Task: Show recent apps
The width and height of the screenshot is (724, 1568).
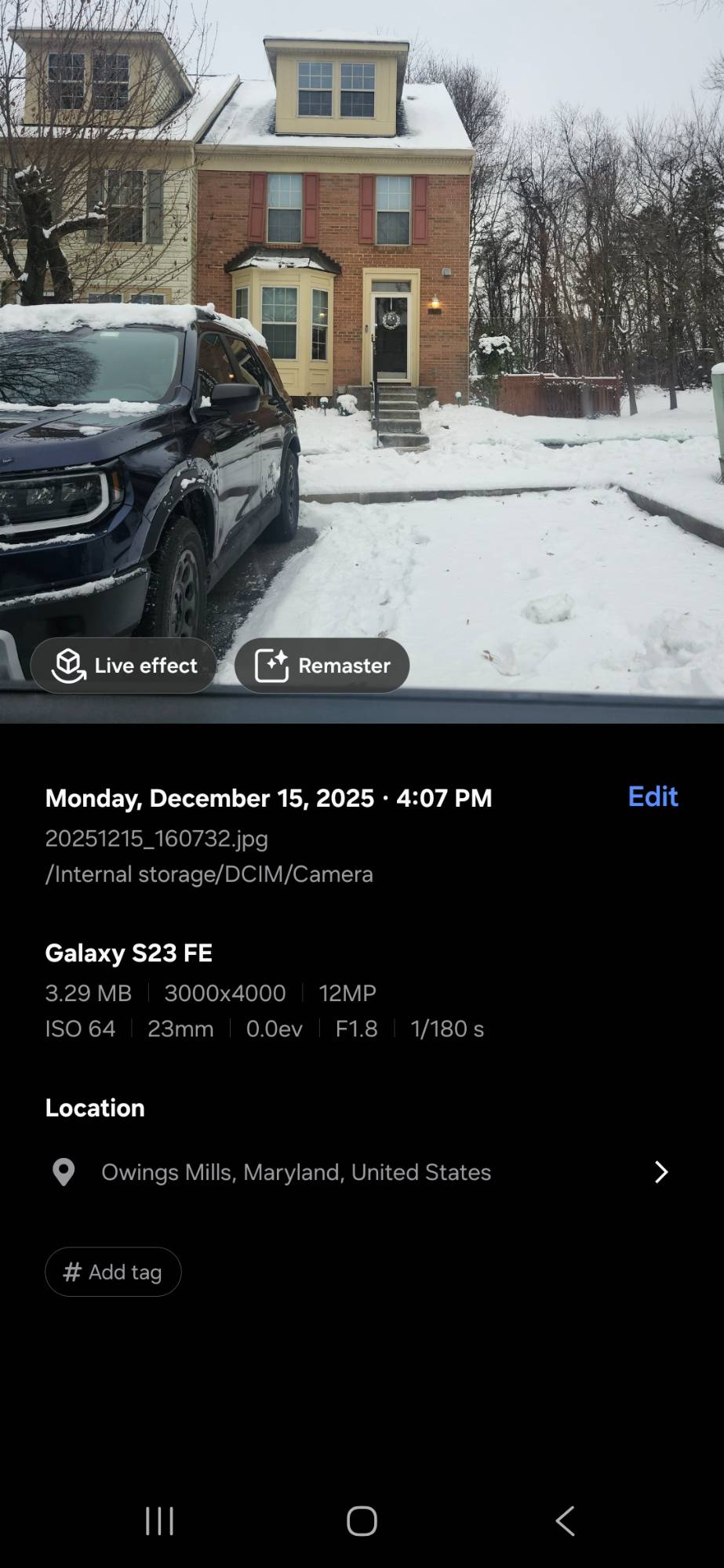Action: [x=159, y=1521]
